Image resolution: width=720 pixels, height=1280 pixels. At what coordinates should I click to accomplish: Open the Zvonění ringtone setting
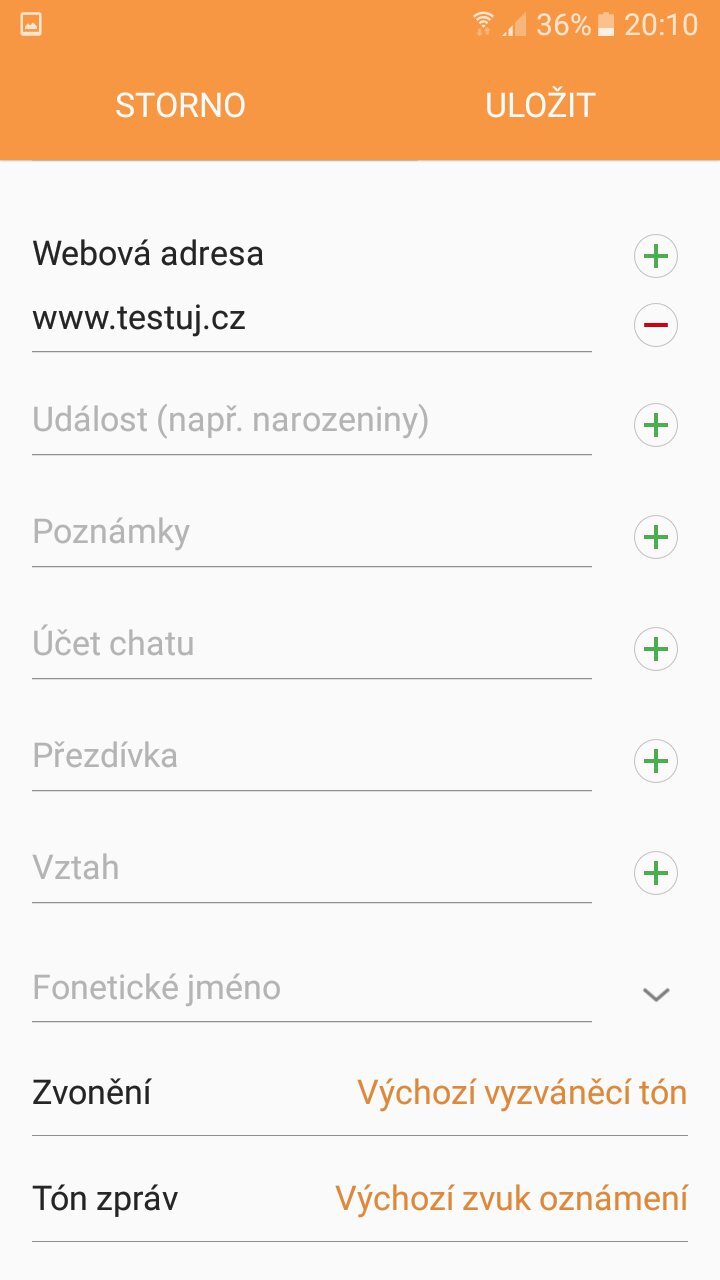pyautogui.click(x=360, y=1092)
